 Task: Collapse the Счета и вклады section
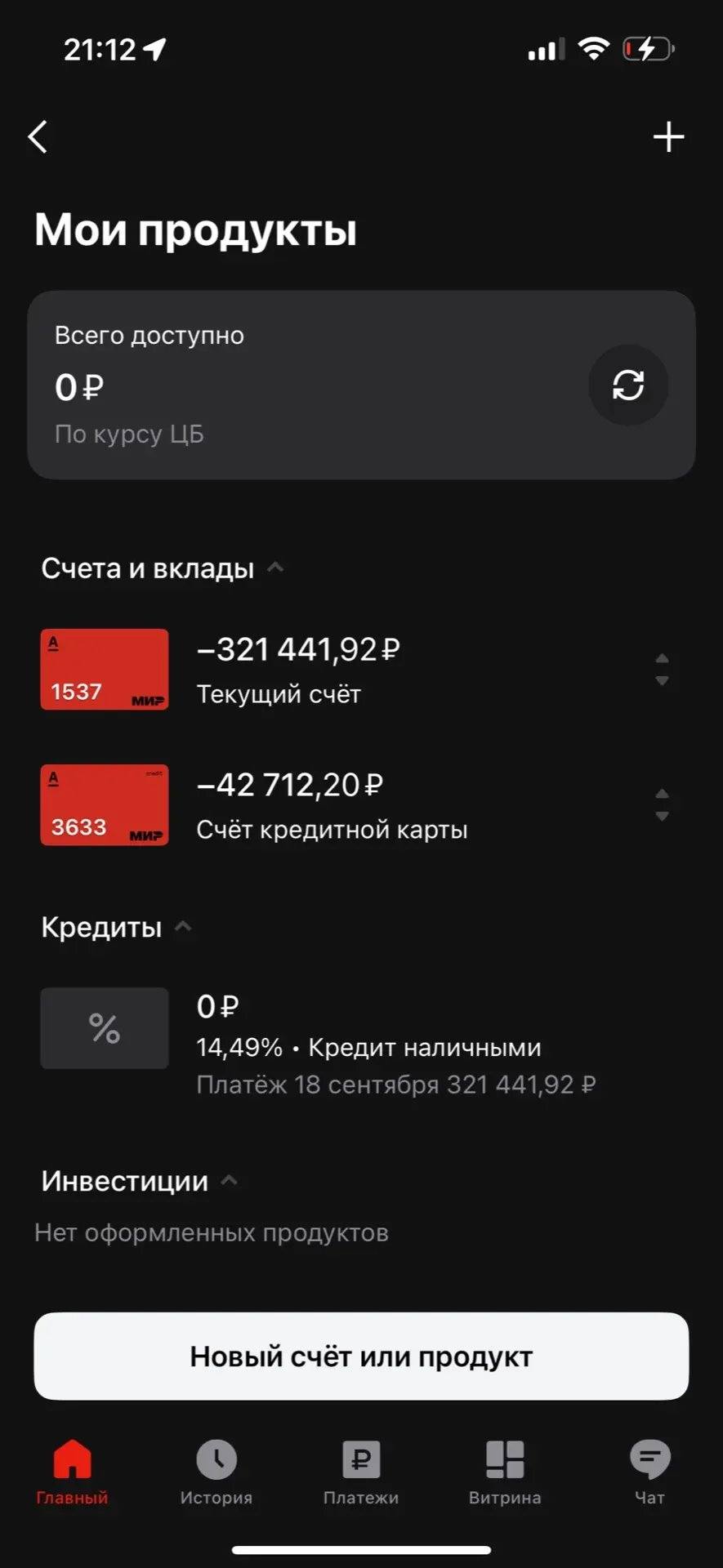point(275,568)
